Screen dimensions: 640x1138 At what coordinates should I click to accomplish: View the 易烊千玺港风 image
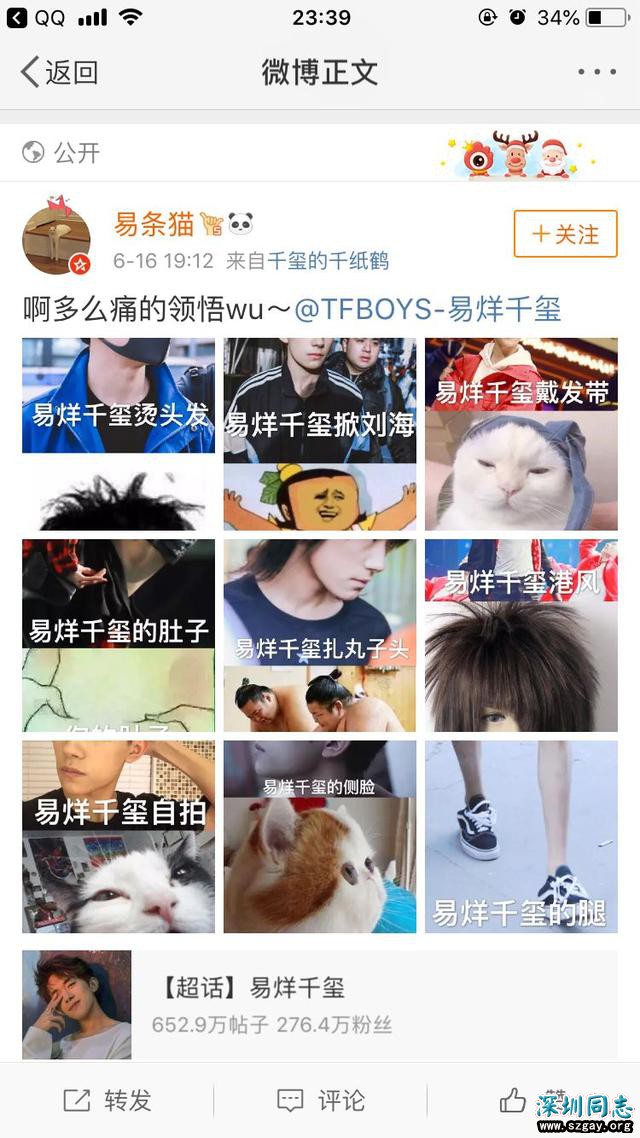(521, 636)
